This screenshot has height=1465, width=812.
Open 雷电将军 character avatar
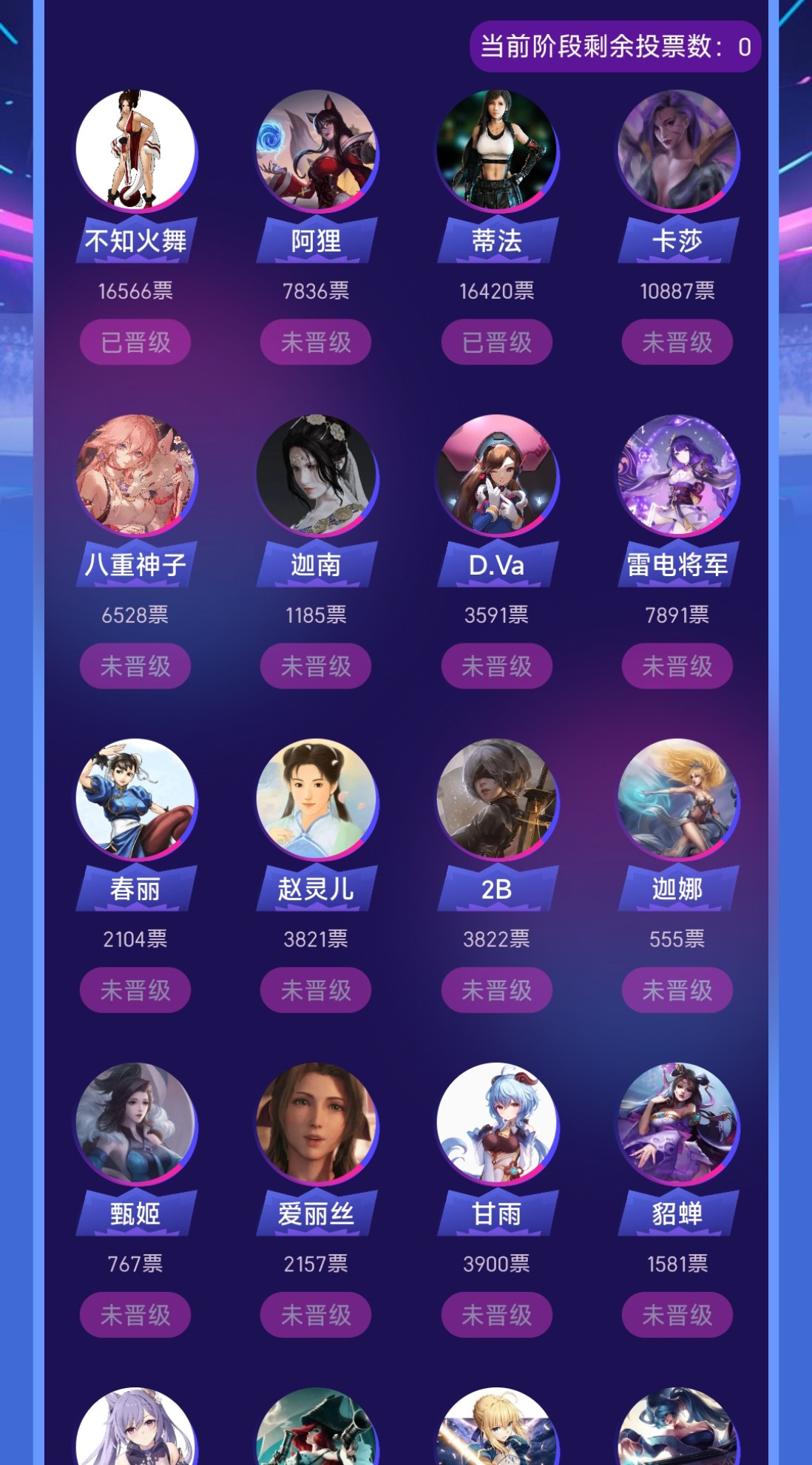pos(677,474)
